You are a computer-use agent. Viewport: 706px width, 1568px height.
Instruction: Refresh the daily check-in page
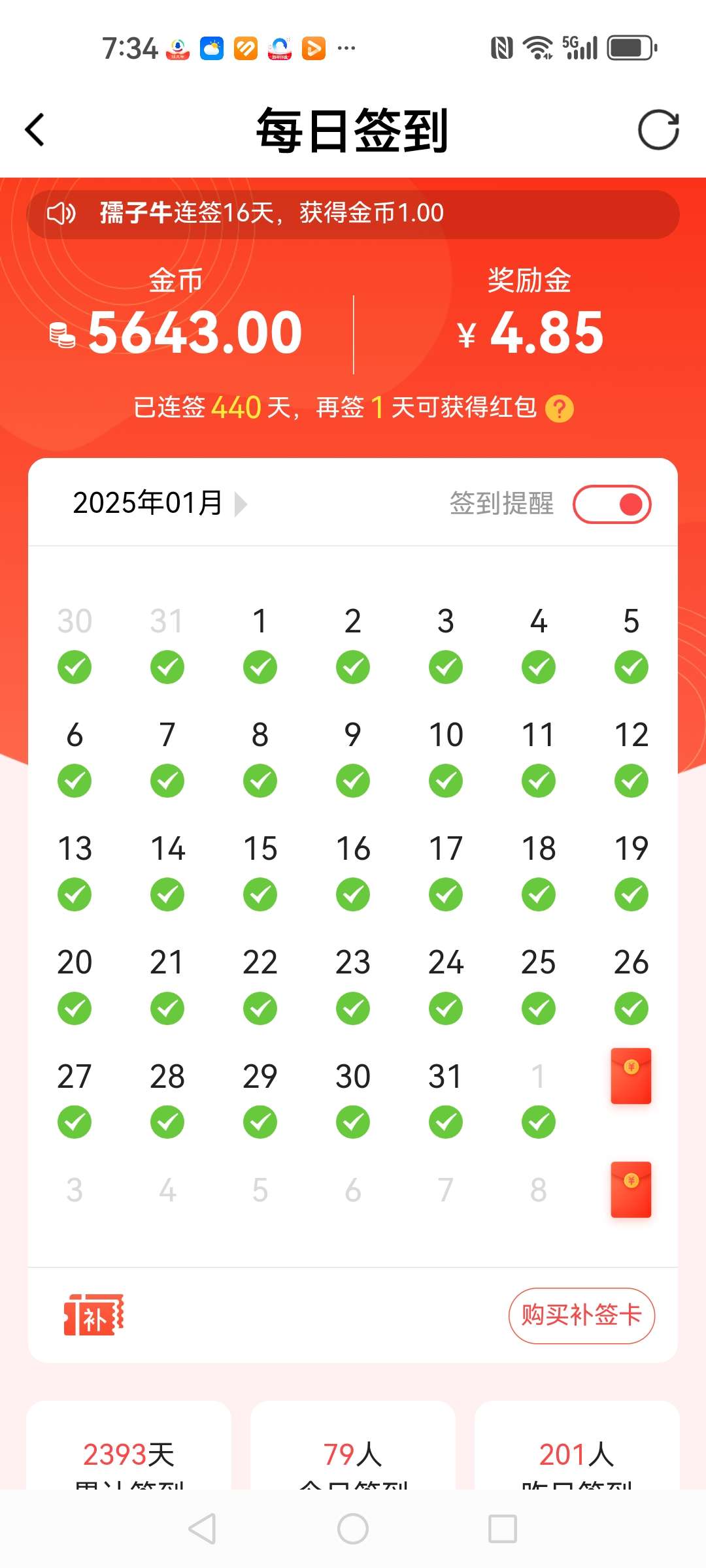point(658,130)
